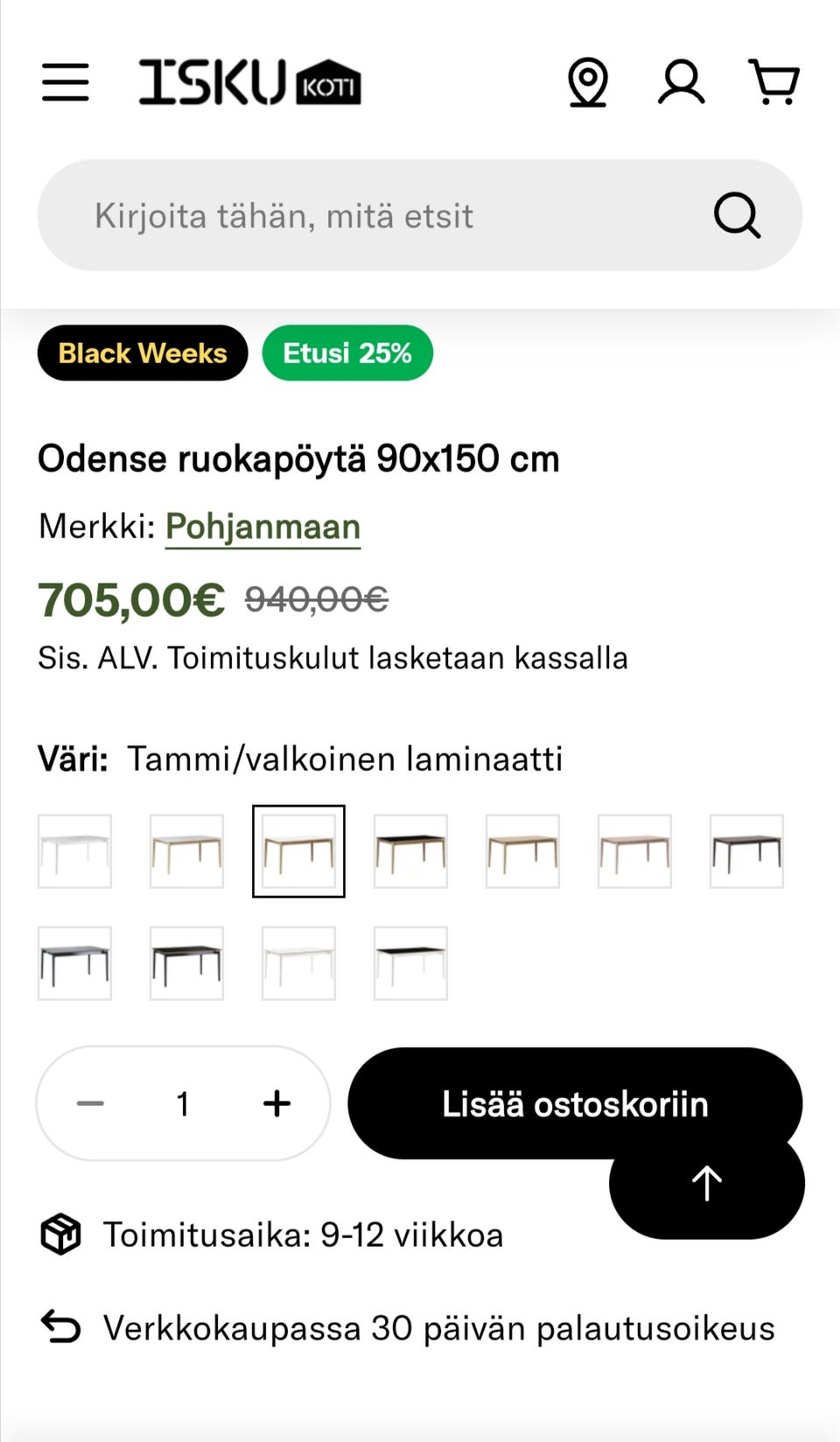Open the user account icon

[681, 82]
